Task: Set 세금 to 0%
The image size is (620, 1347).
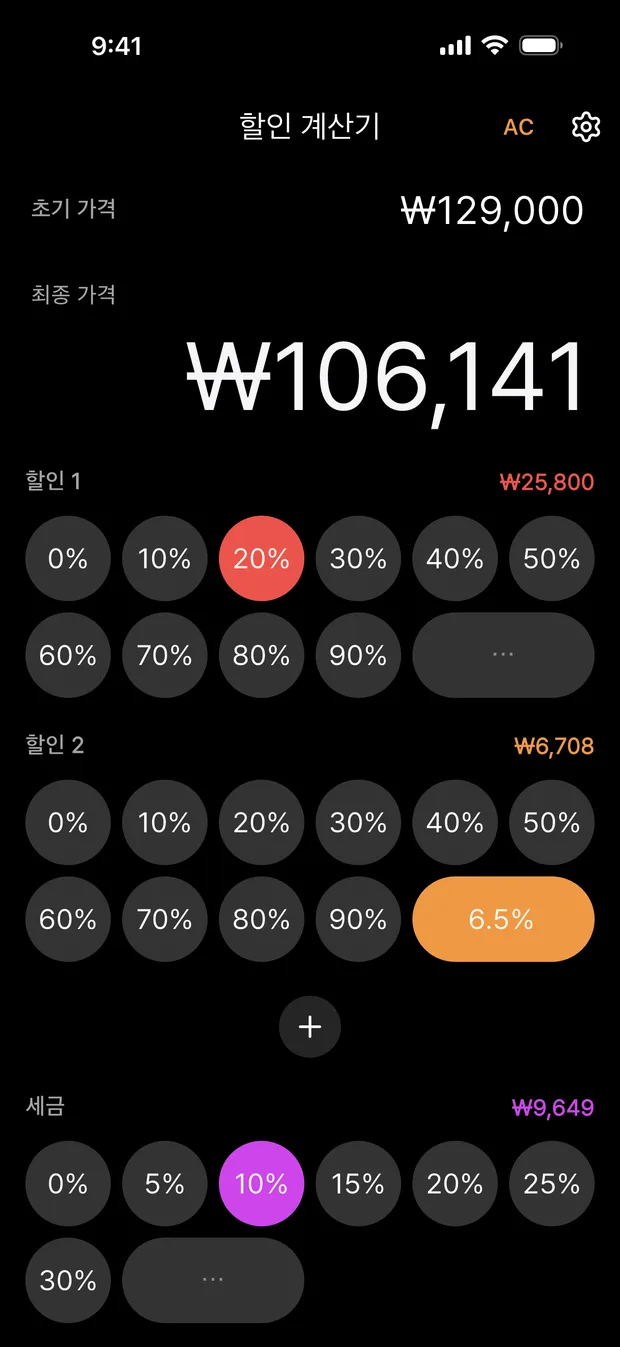Action: click(x=67, y=1183)
